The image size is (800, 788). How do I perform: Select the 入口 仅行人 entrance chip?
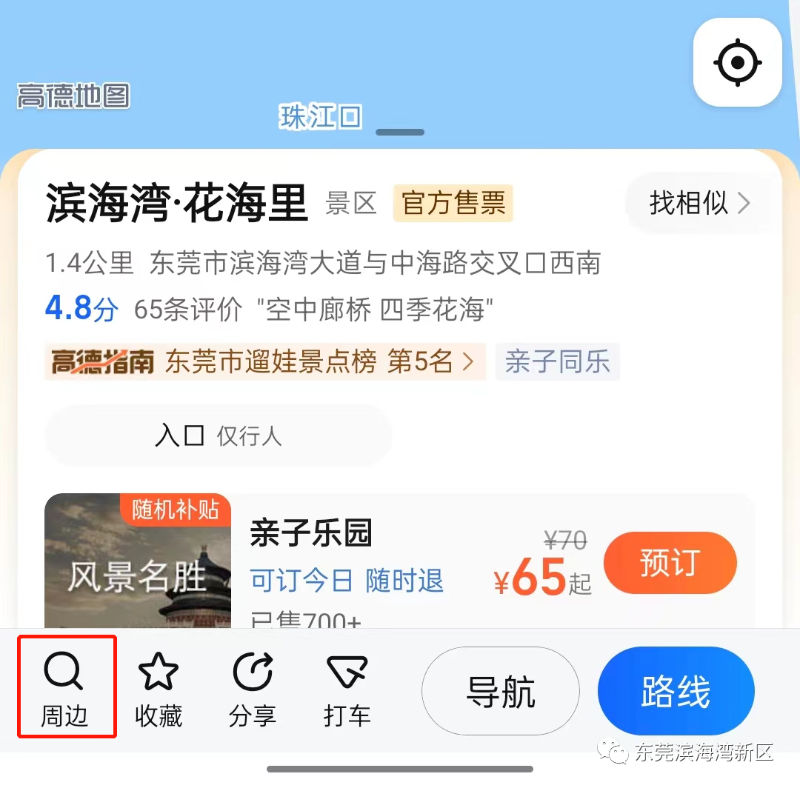(x=218, y=435)
